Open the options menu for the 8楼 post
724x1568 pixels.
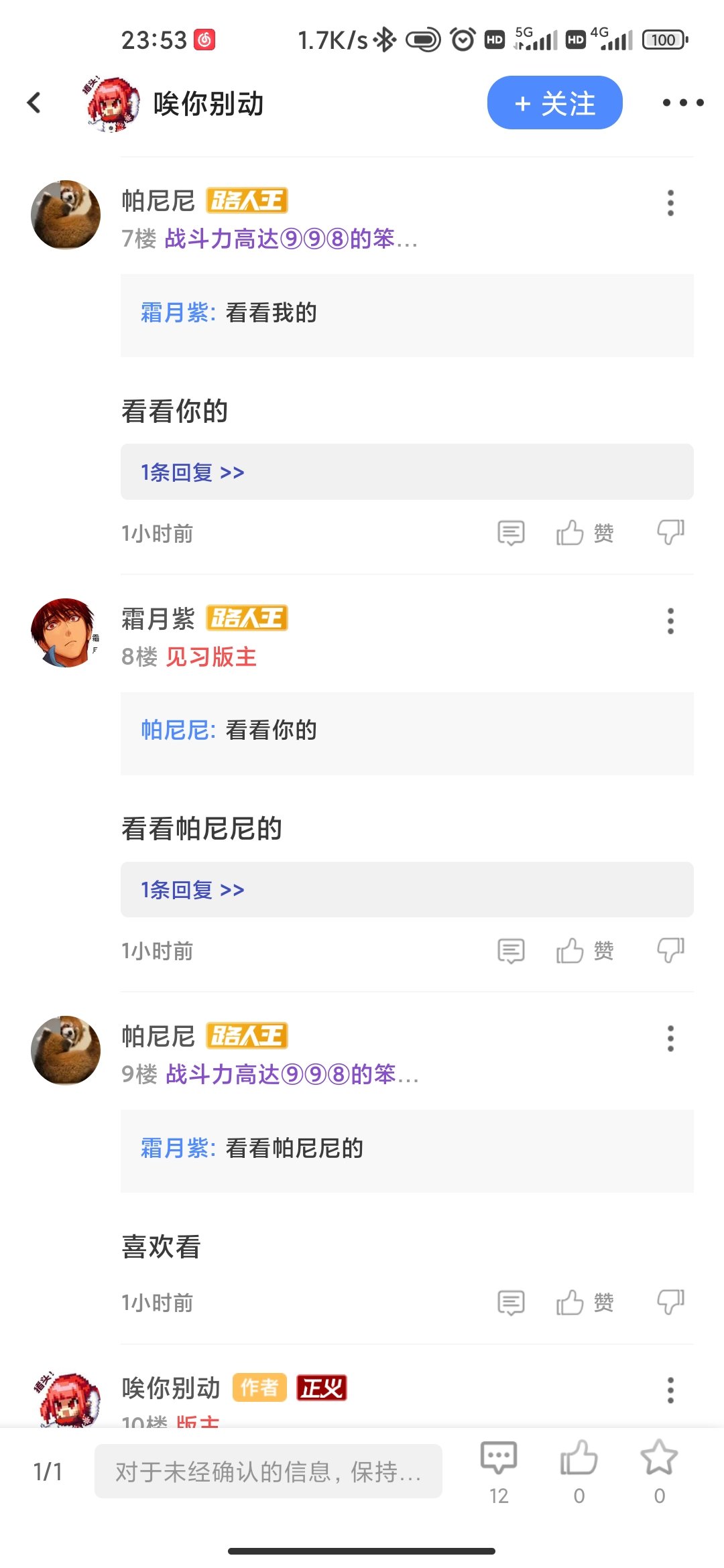click(670, 620)
